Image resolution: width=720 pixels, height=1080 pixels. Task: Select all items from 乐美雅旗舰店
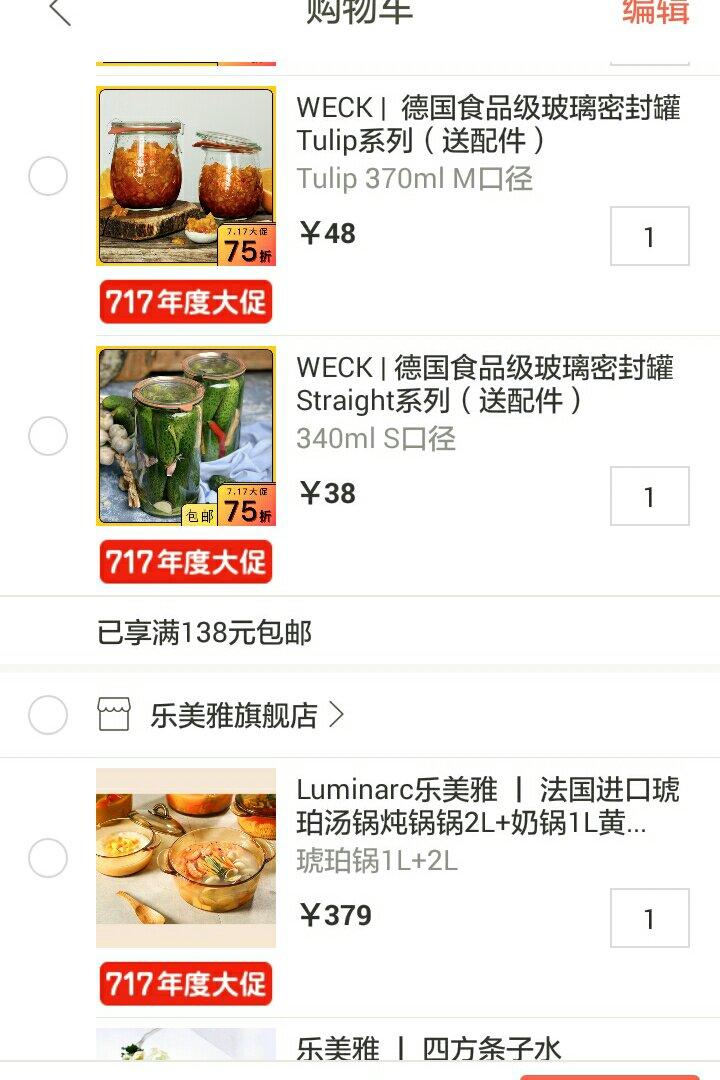pyautogui.click(x=48, y=715)
